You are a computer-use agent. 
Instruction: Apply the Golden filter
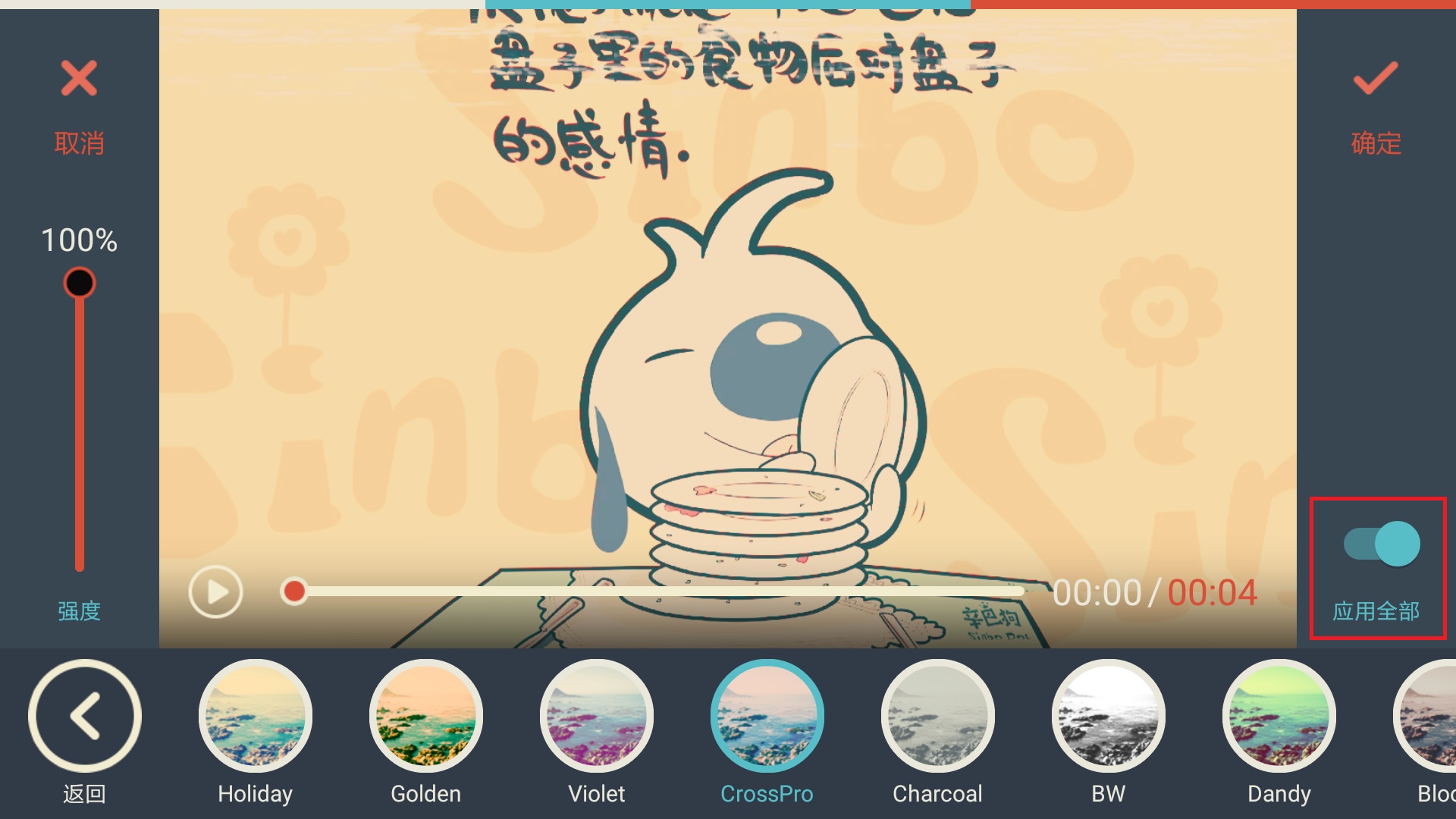(425, 717)
